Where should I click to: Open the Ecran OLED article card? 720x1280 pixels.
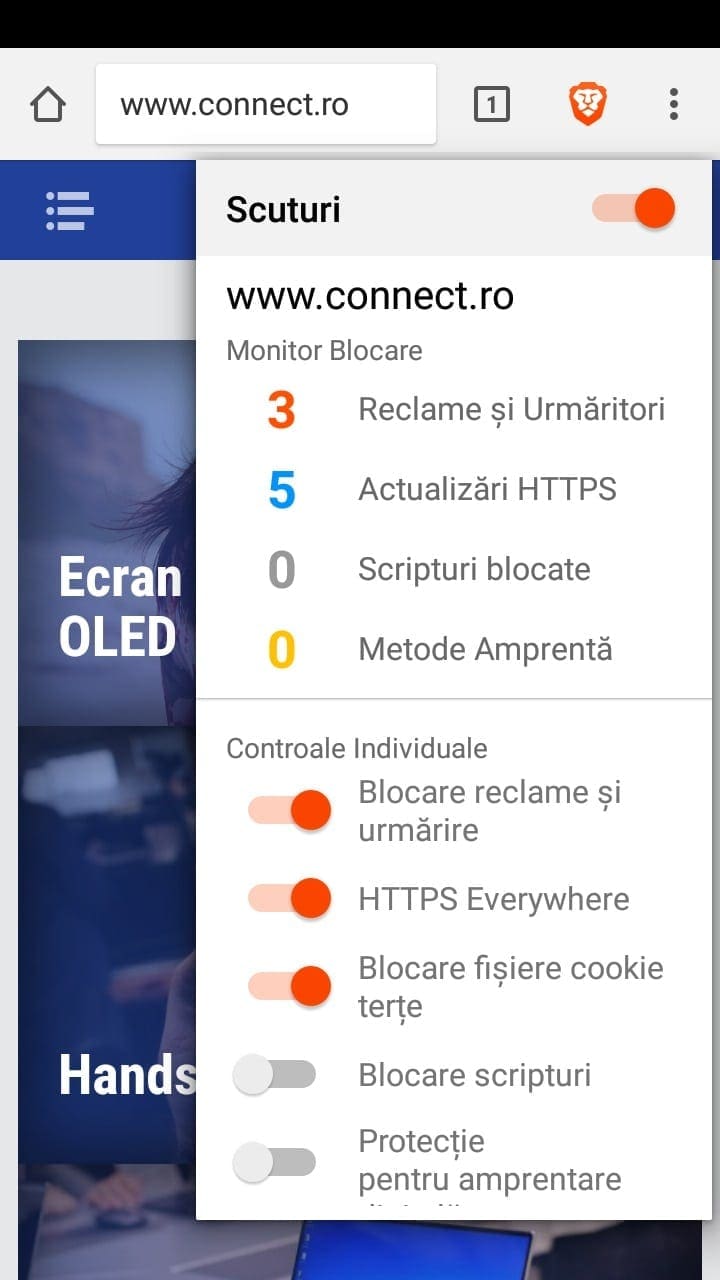coord(107,533)
